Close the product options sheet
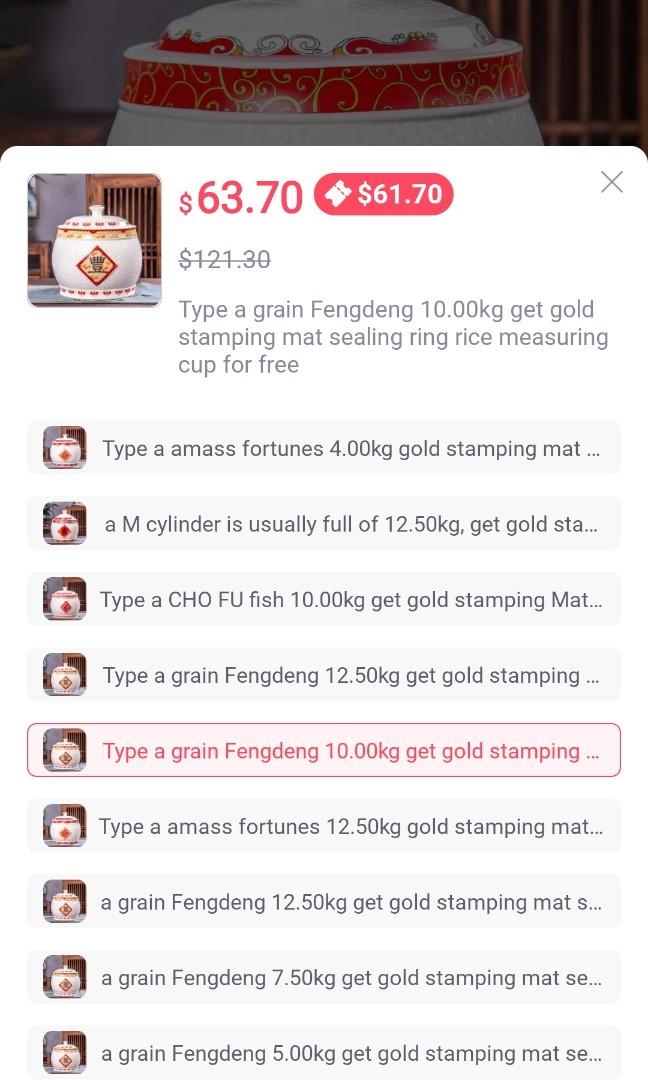The width and height of the screenshot is (648, 1080). click(611, 181)
